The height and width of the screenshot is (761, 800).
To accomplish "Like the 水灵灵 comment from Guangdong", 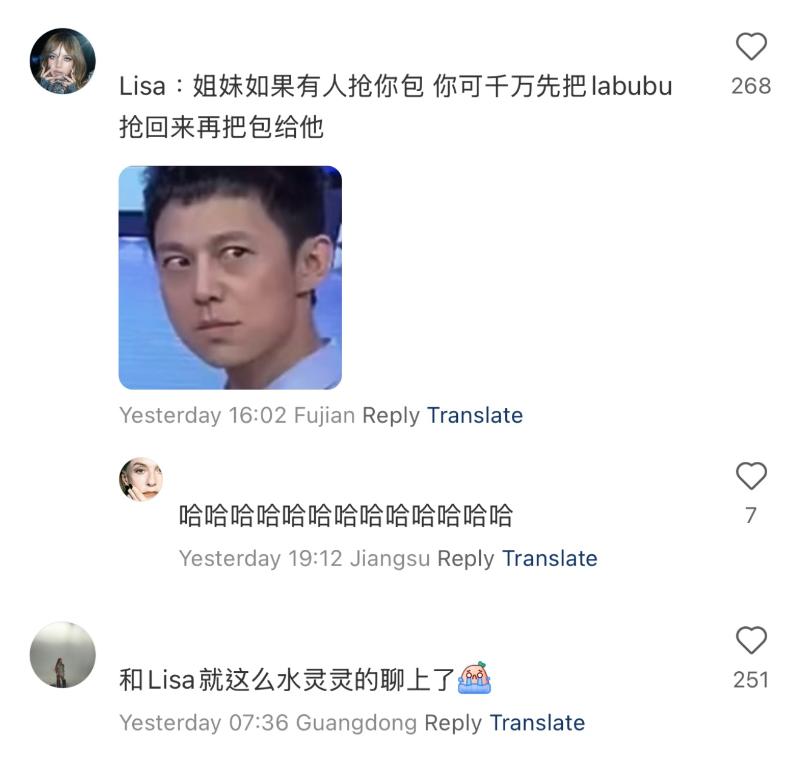I will pos(750,640).
